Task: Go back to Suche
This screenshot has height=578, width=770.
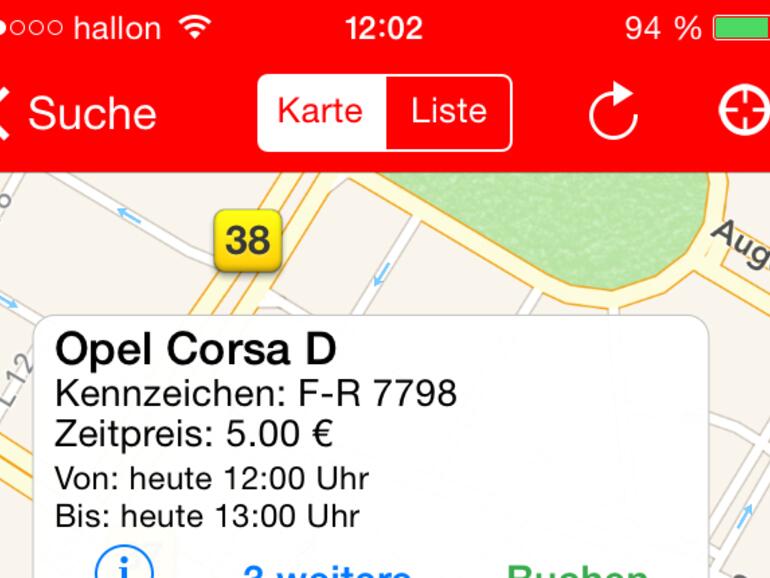Action: click(x=78, y=113)
